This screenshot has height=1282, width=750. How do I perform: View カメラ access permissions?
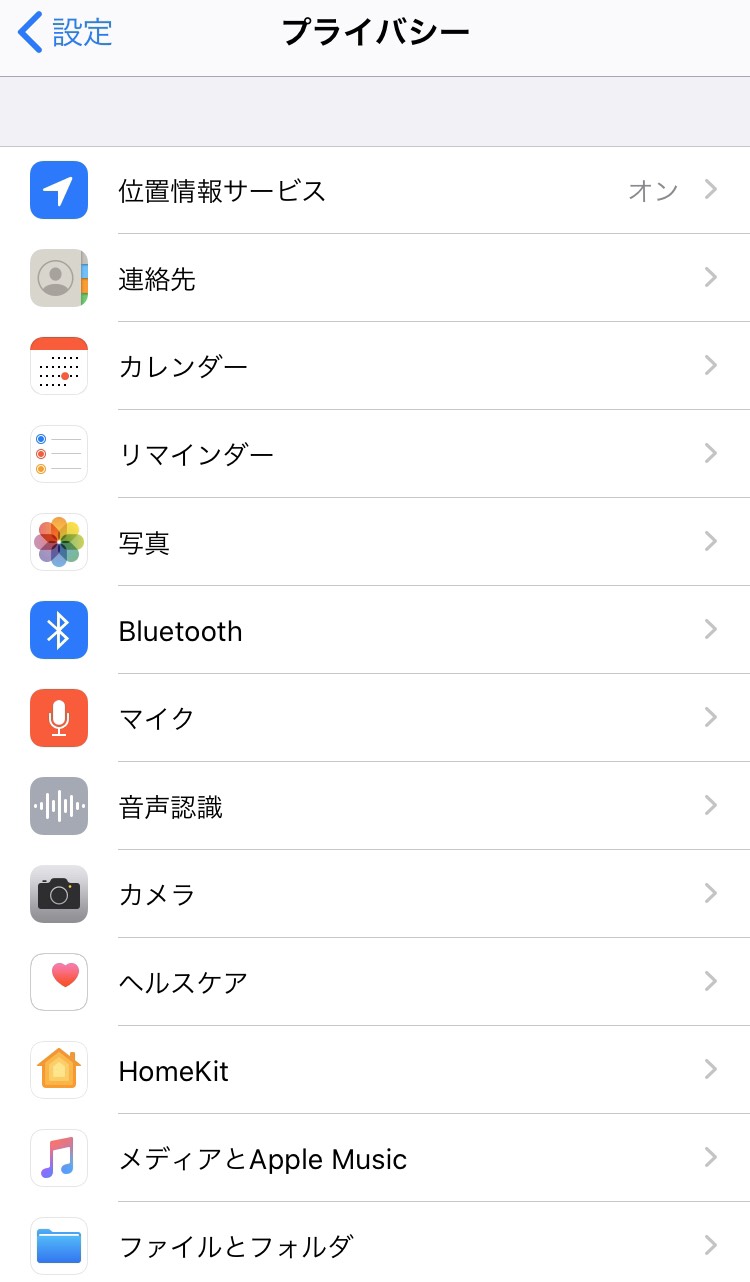375,894
